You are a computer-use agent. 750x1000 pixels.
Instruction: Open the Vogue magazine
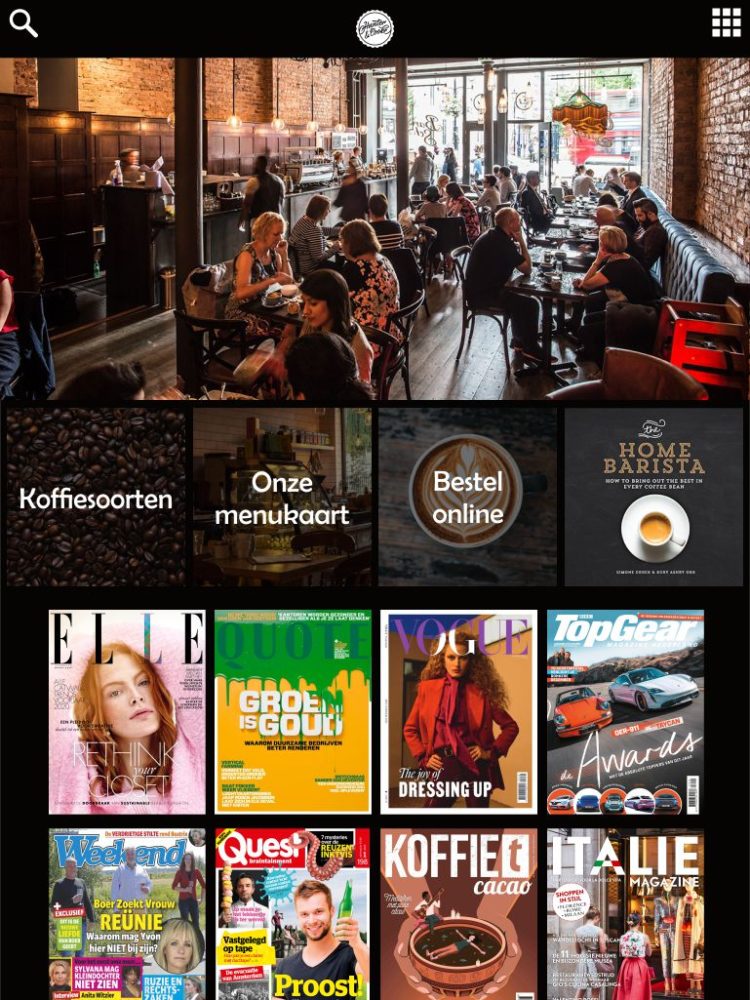[459, 712]
